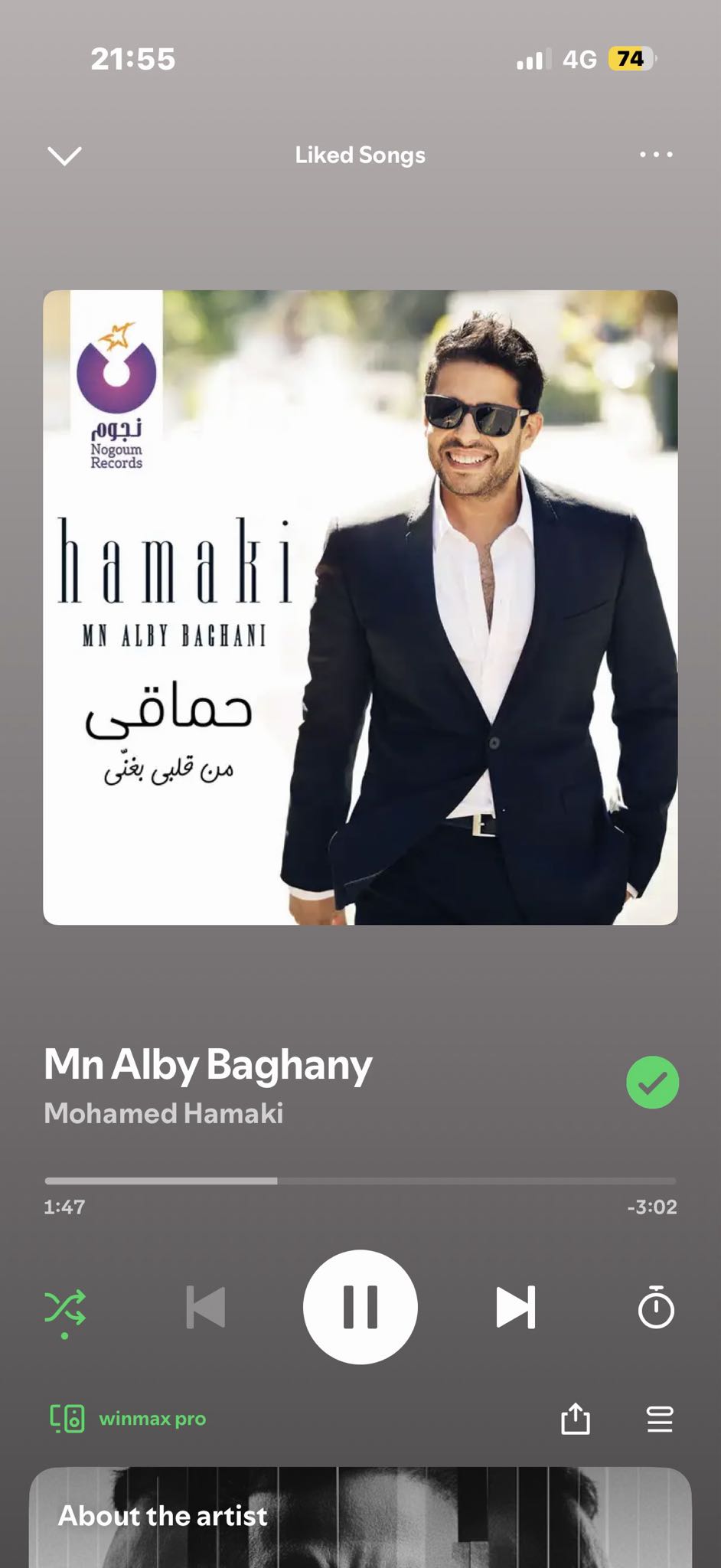Collapse the now playing screen with the chevron
This screenshot has width=721, height=1568.
click(64, 155)
